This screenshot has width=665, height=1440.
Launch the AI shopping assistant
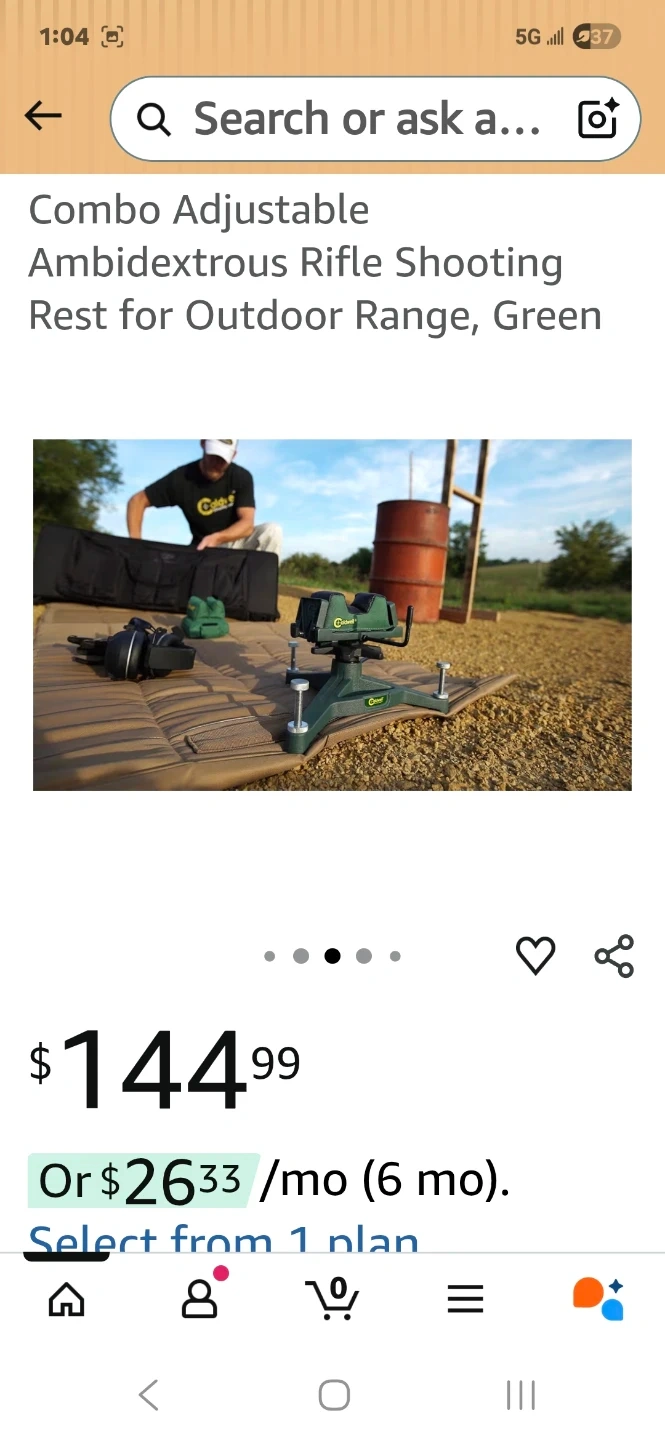(598, 1298)
